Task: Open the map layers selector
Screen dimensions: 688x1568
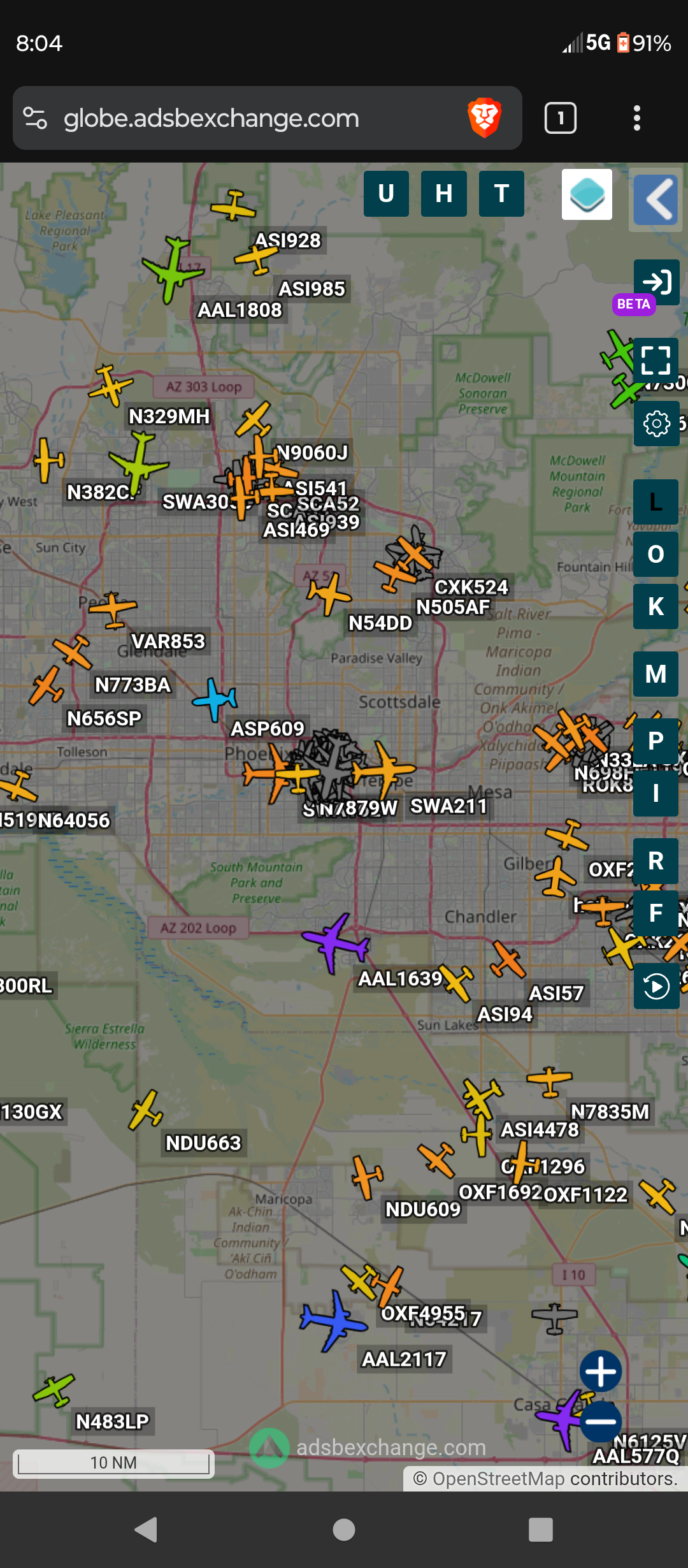Action: click(x=587, y=194)
